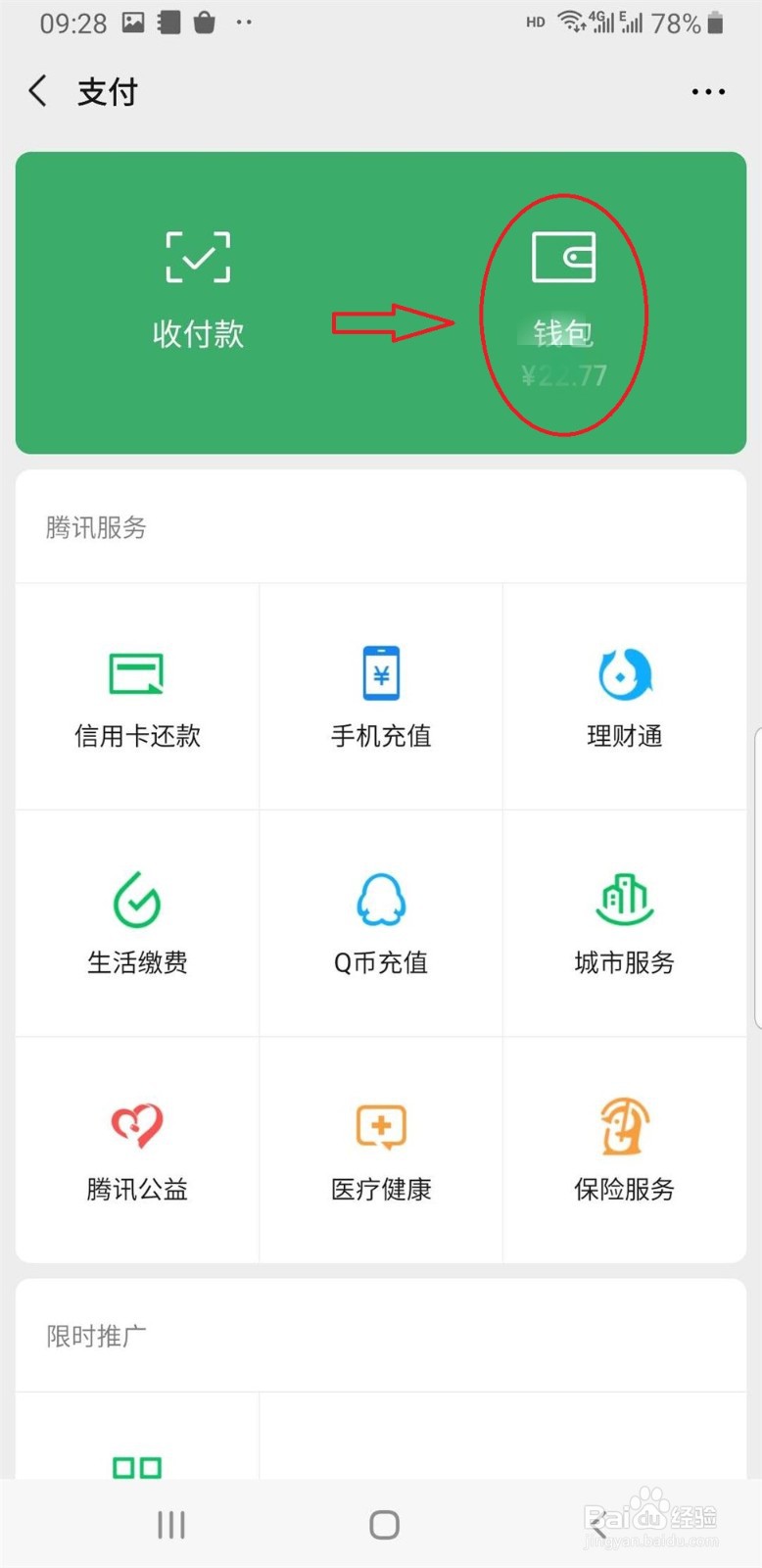762x1568 pixels.
Task: Open 城市服务 city services
Action: click(625, 923)
